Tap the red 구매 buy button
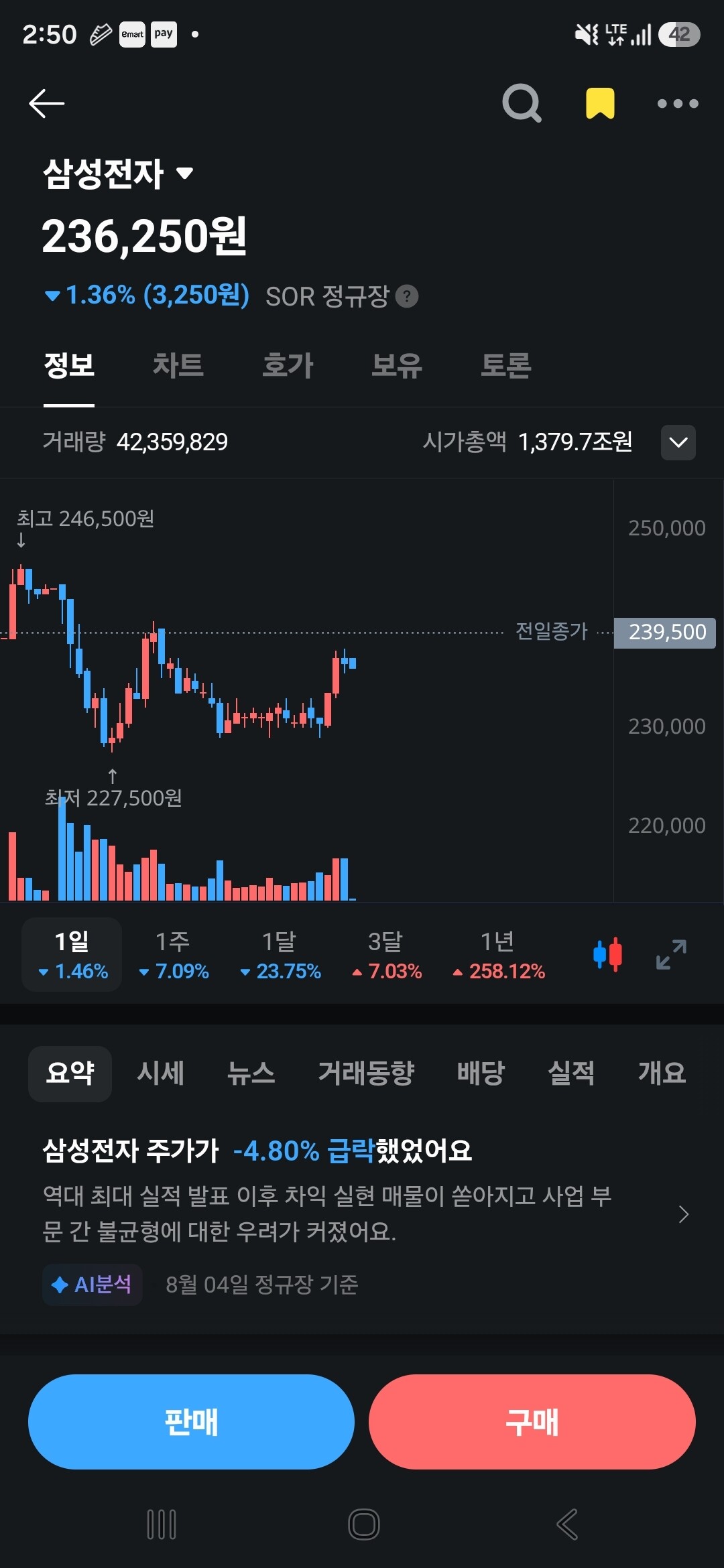 532,1421
